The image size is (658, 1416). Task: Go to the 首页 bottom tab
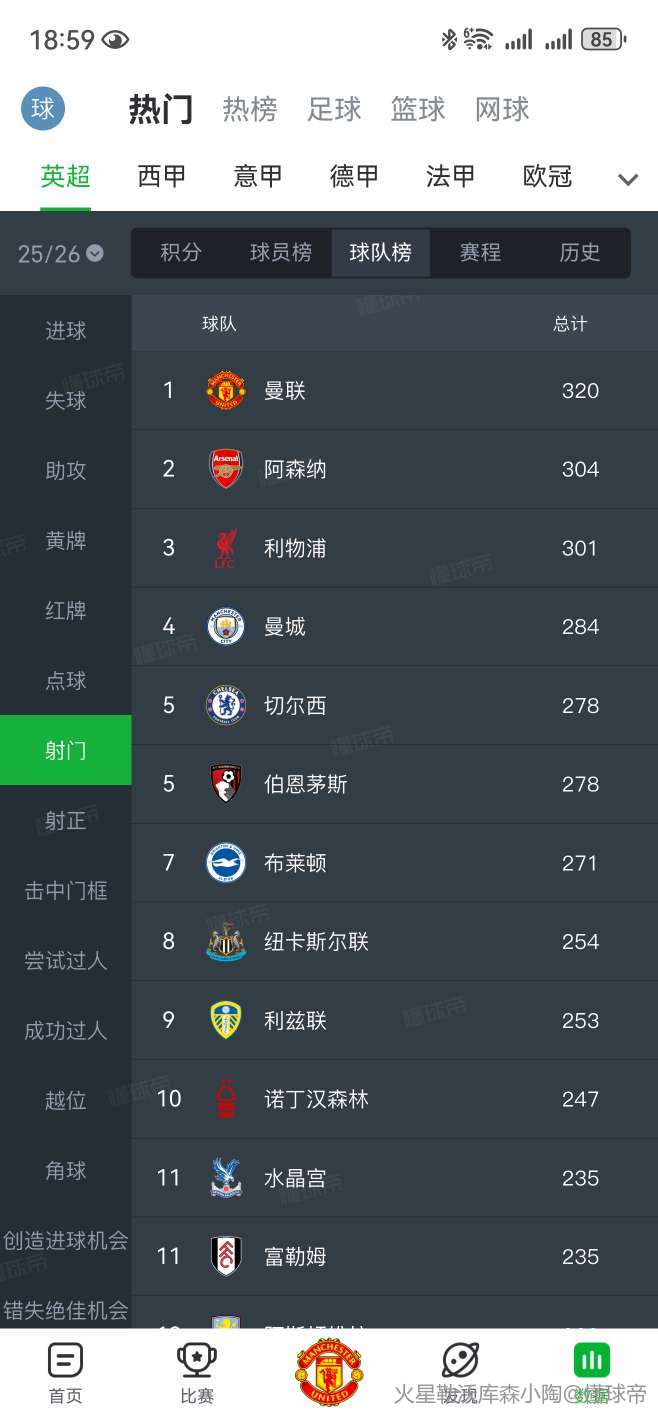[x=66, y=1374]
